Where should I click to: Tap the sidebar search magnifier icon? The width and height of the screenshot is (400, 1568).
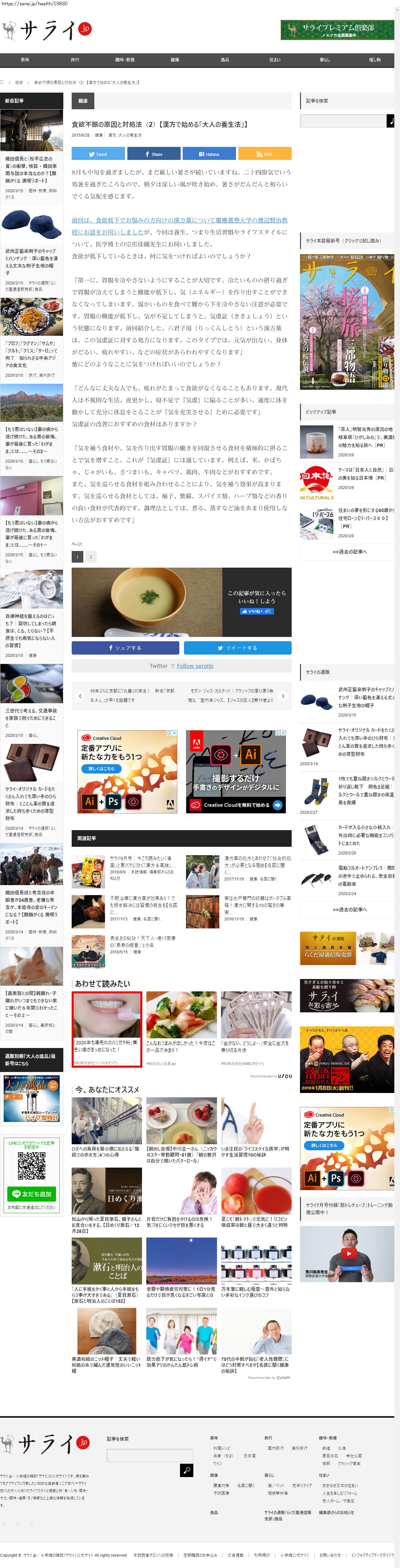pos(391,121)
